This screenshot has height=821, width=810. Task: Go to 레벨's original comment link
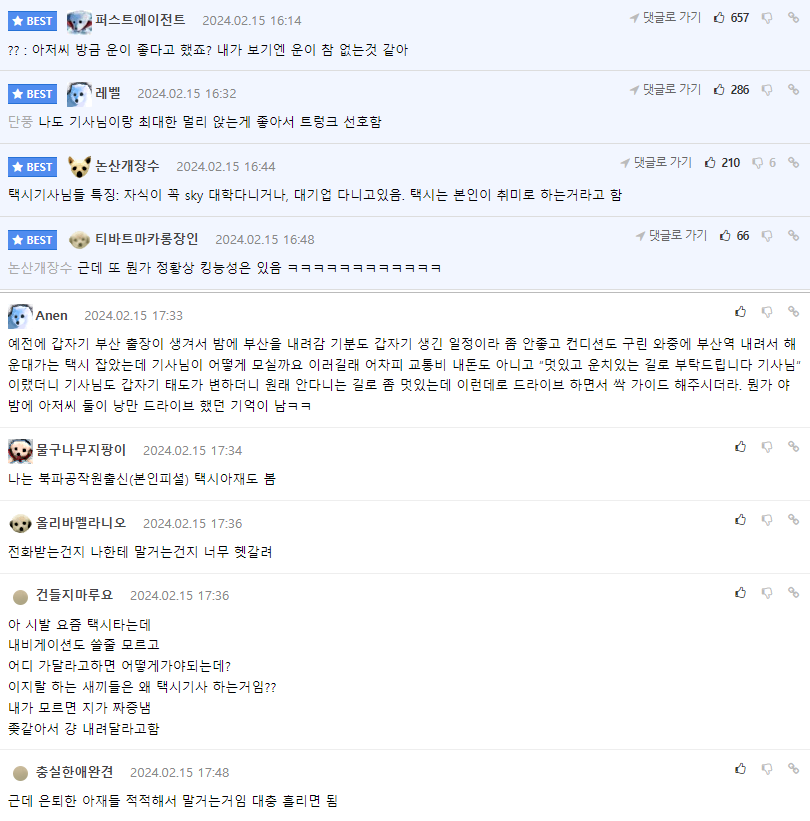[666, 90]
